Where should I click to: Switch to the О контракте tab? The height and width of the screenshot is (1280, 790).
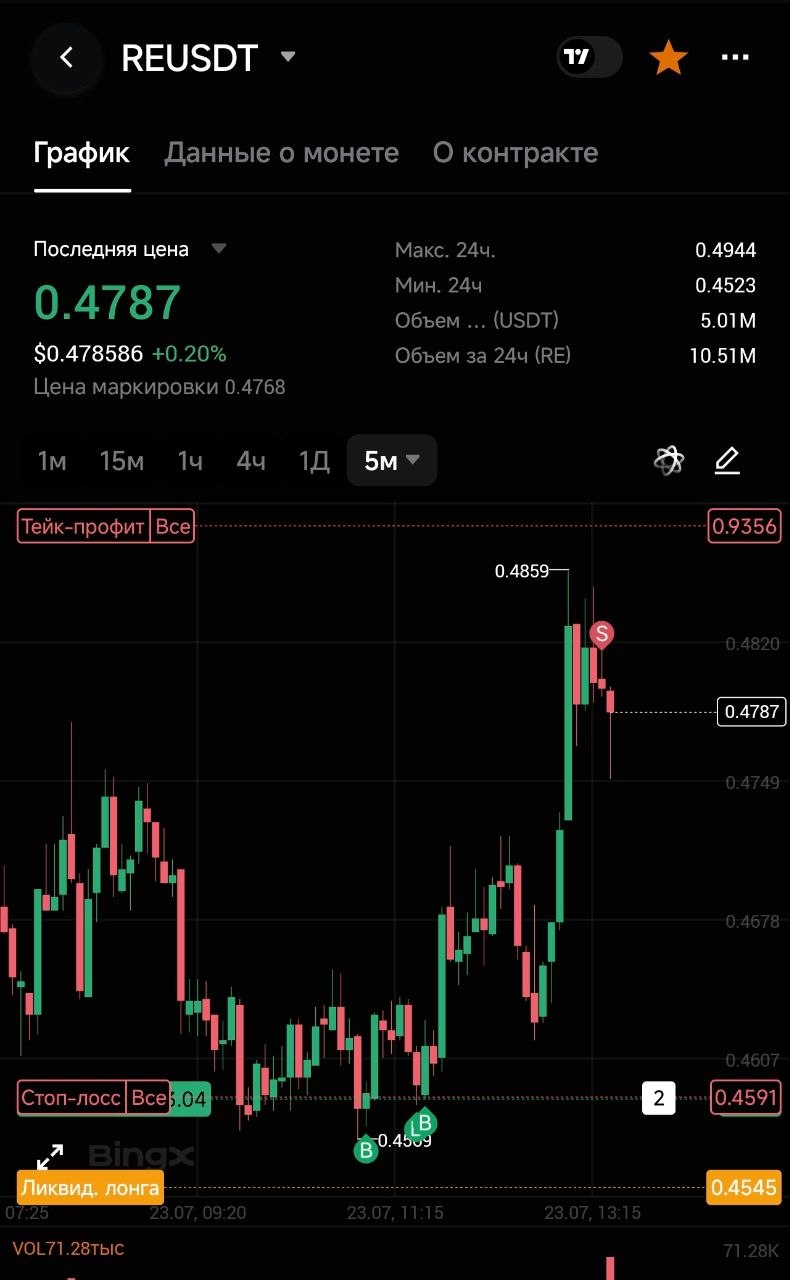515,153
